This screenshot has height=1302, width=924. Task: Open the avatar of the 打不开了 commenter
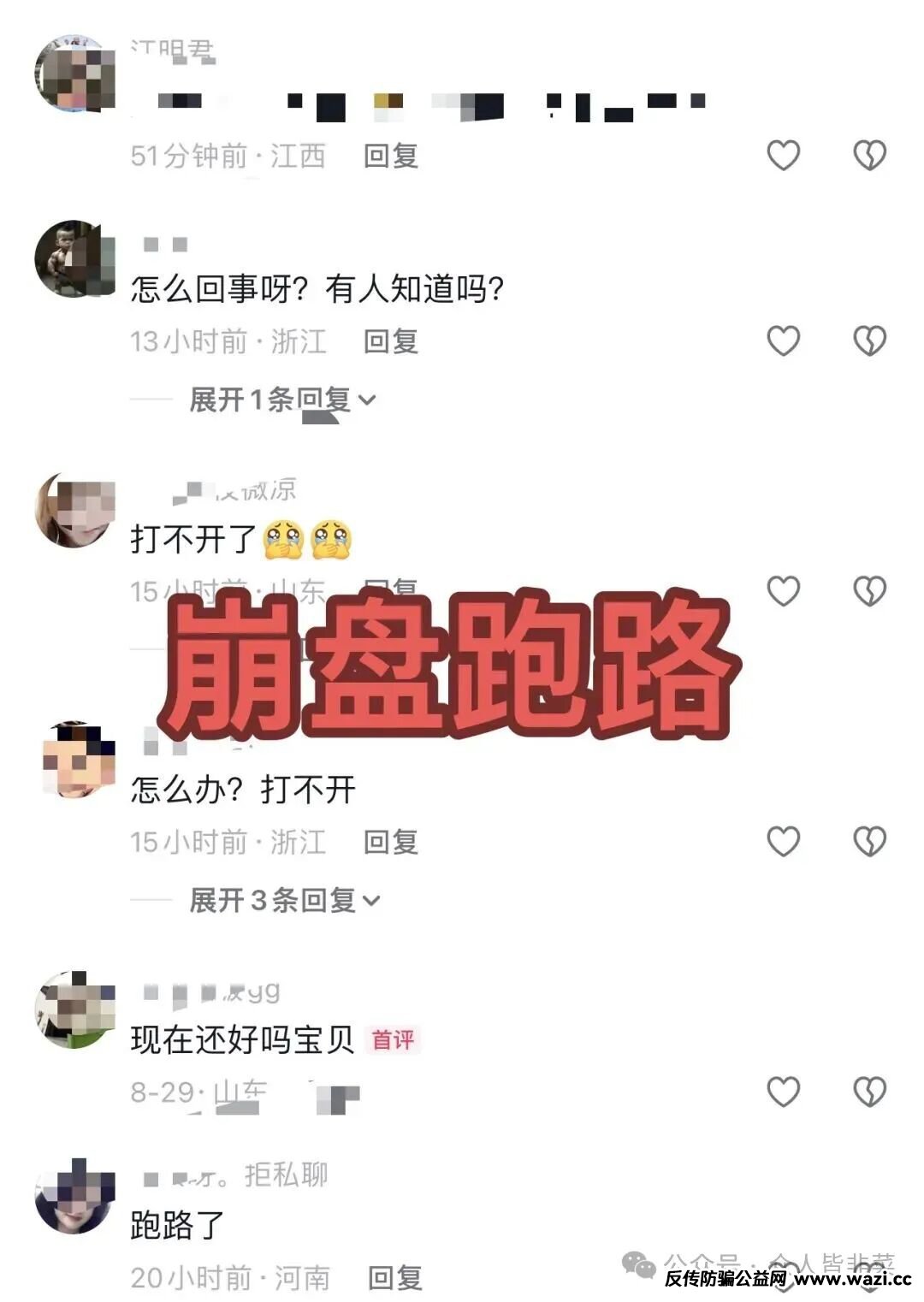coord(74,511)
